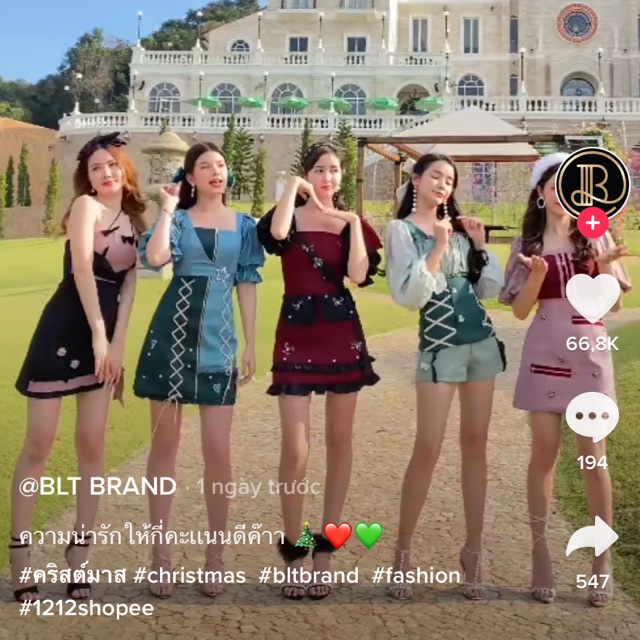Open the #1212shopee hashtag

click(x=86, y=607)
